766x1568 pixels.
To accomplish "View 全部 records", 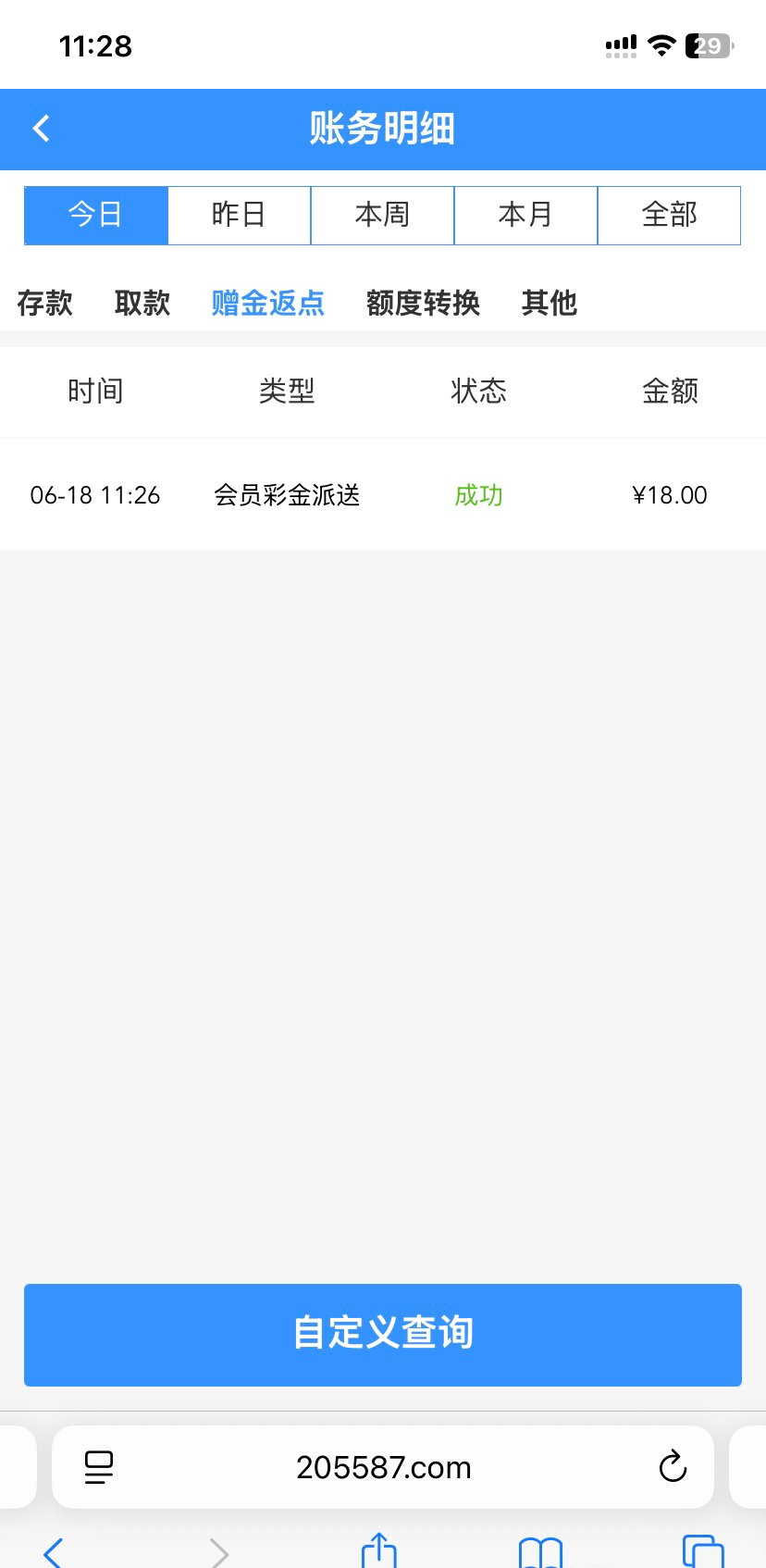I will 669,215.
